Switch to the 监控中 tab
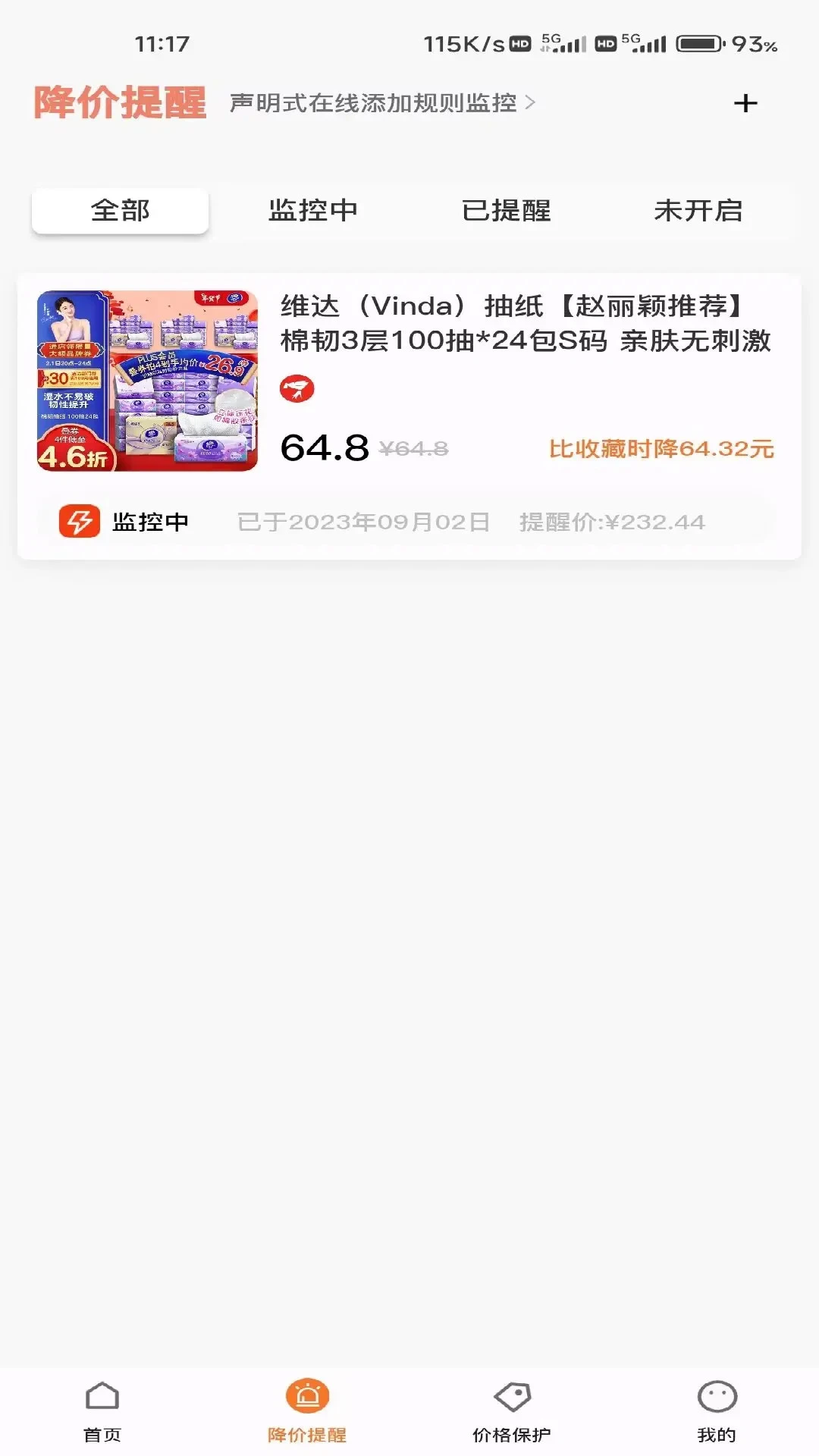Screen dimensions: 819x1456 click(x=314, y=212)
